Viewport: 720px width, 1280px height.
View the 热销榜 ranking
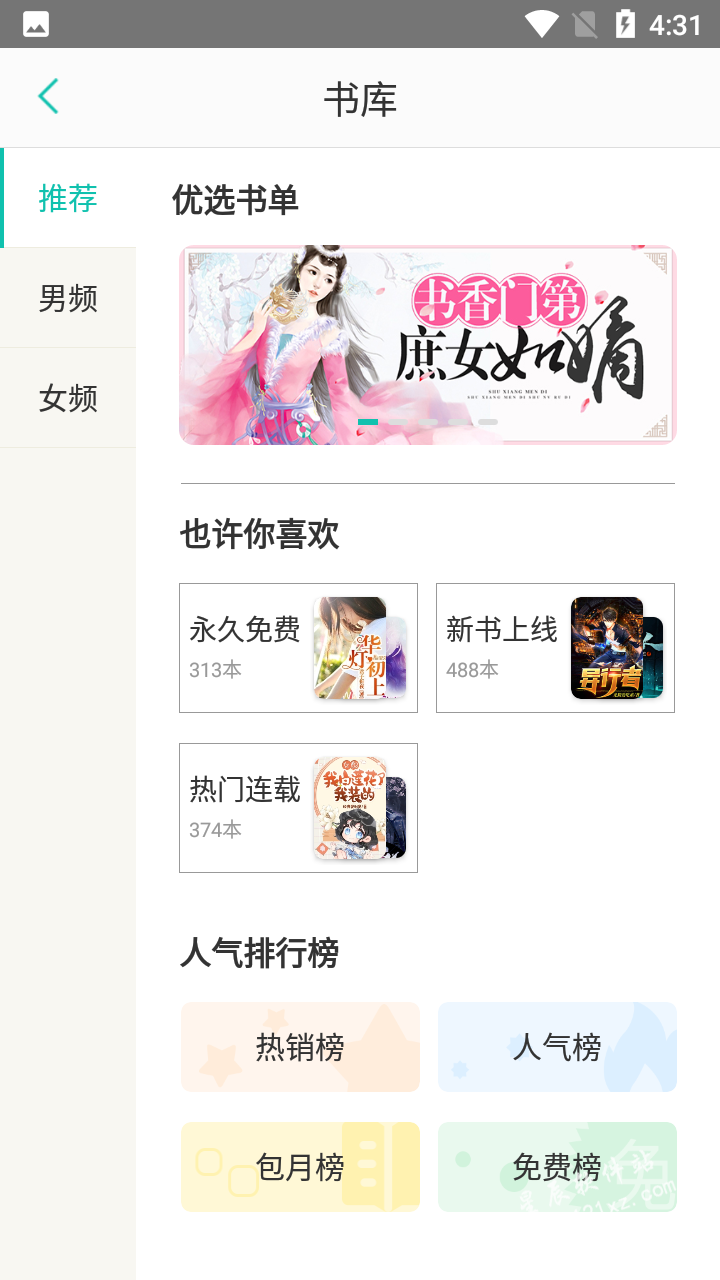point(300,1047)
